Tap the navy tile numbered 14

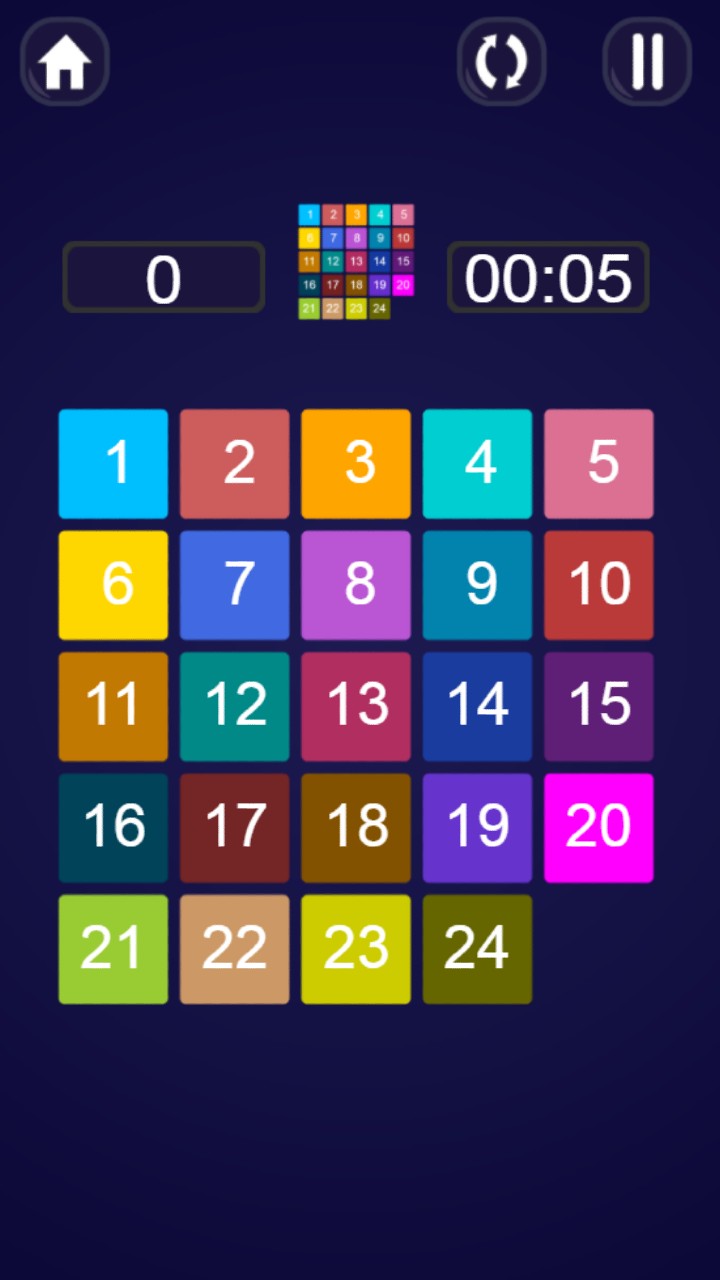pos(477,707)
